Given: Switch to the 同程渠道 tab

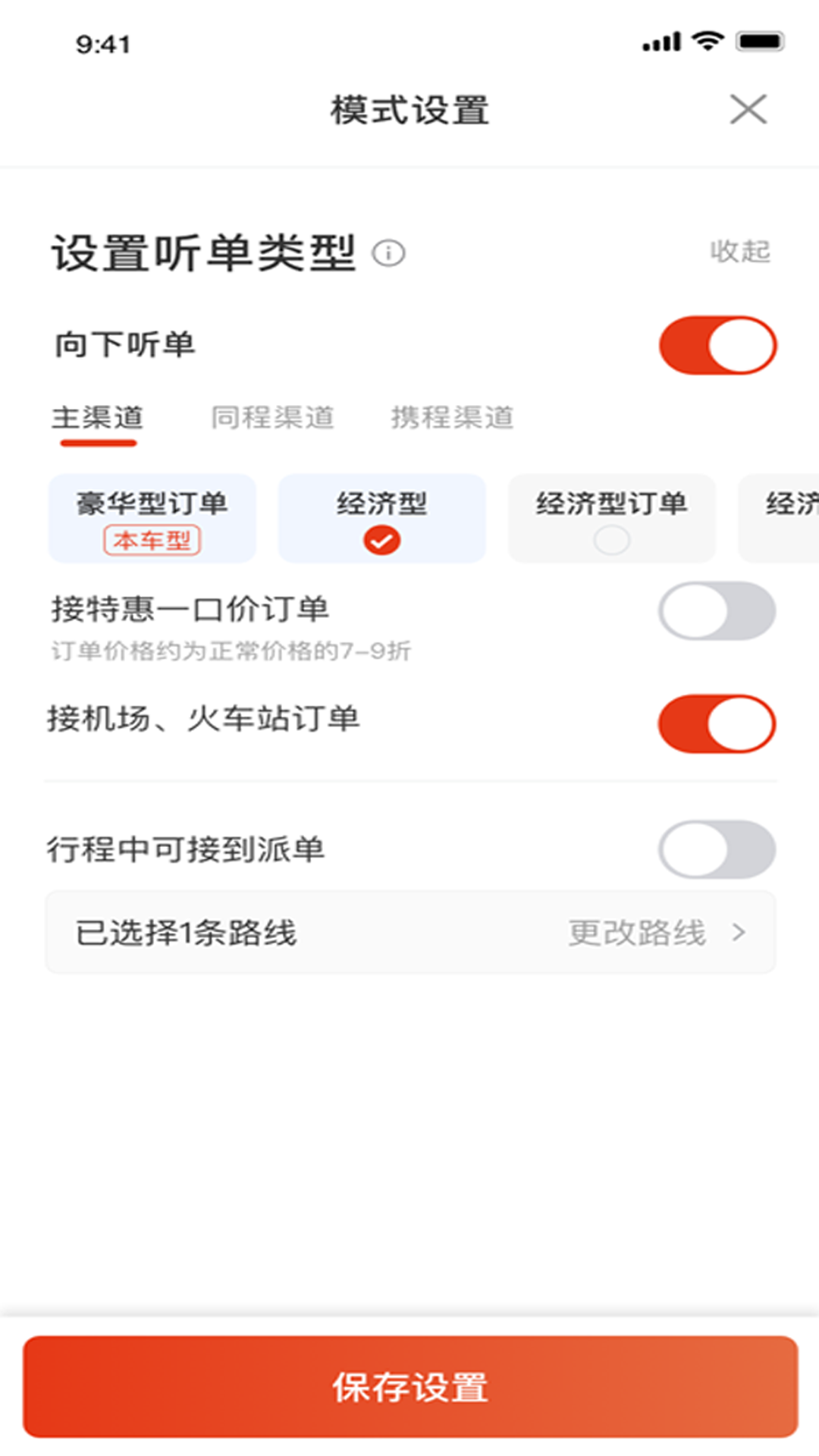Looking at the screenshot, I should point(275,417).
